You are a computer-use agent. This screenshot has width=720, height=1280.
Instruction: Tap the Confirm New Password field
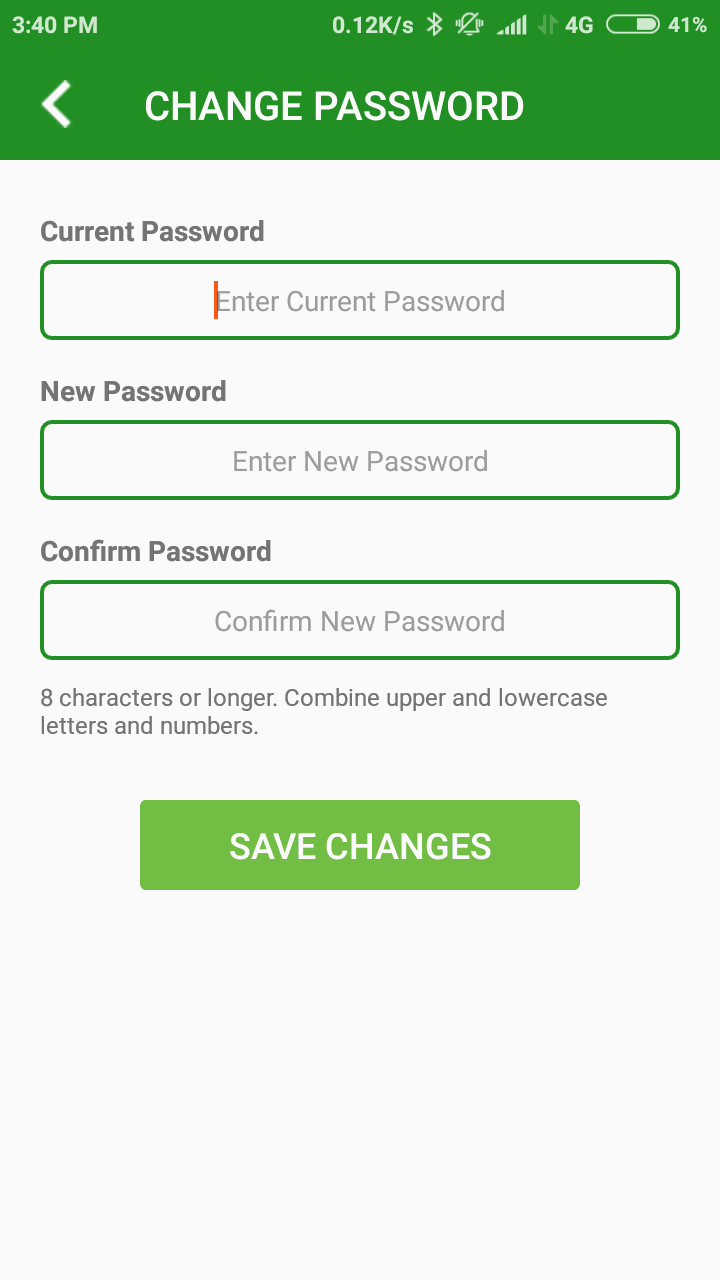coord(360,621)
